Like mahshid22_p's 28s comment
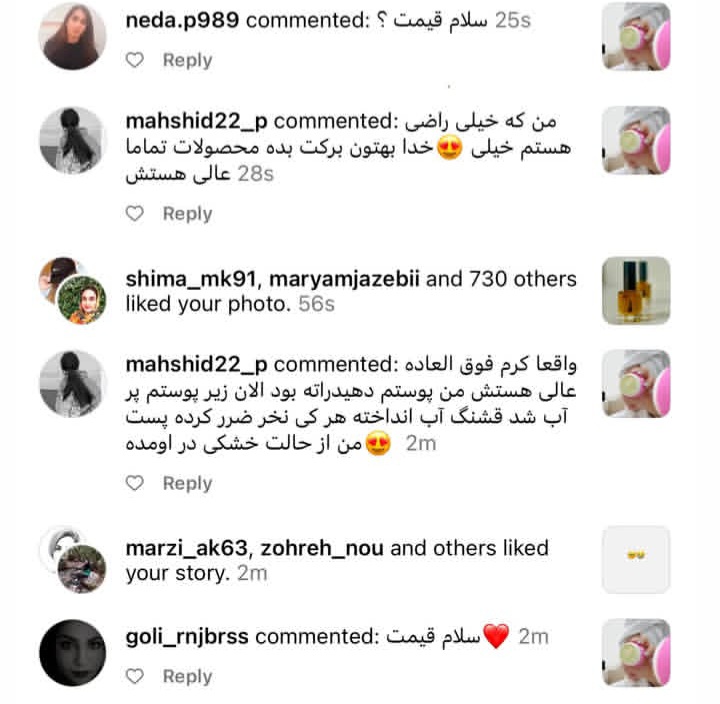Viewport: 720px width, 704px height. (x=135, y=213)
